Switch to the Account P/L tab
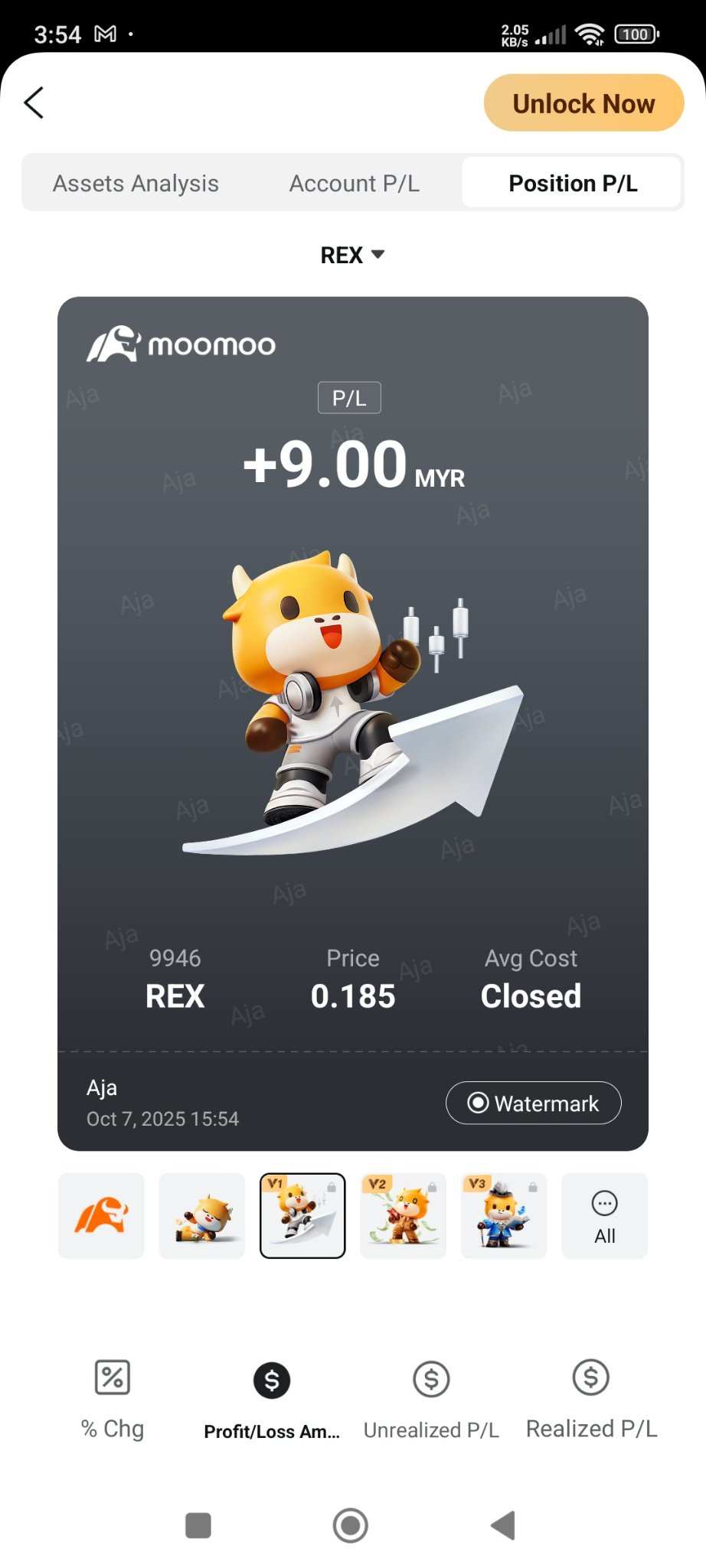 click(x=354, y=184)
